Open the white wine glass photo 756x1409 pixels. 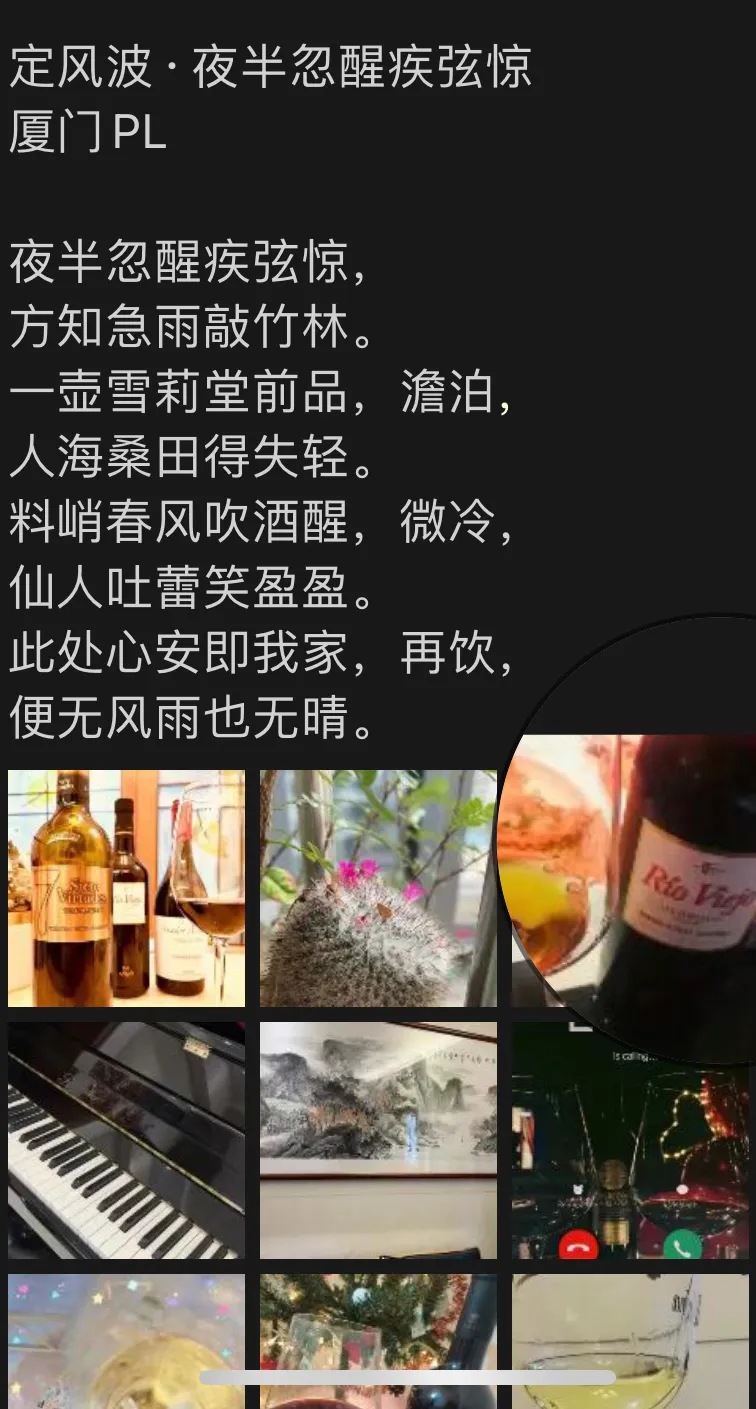tap(630, 1340)
